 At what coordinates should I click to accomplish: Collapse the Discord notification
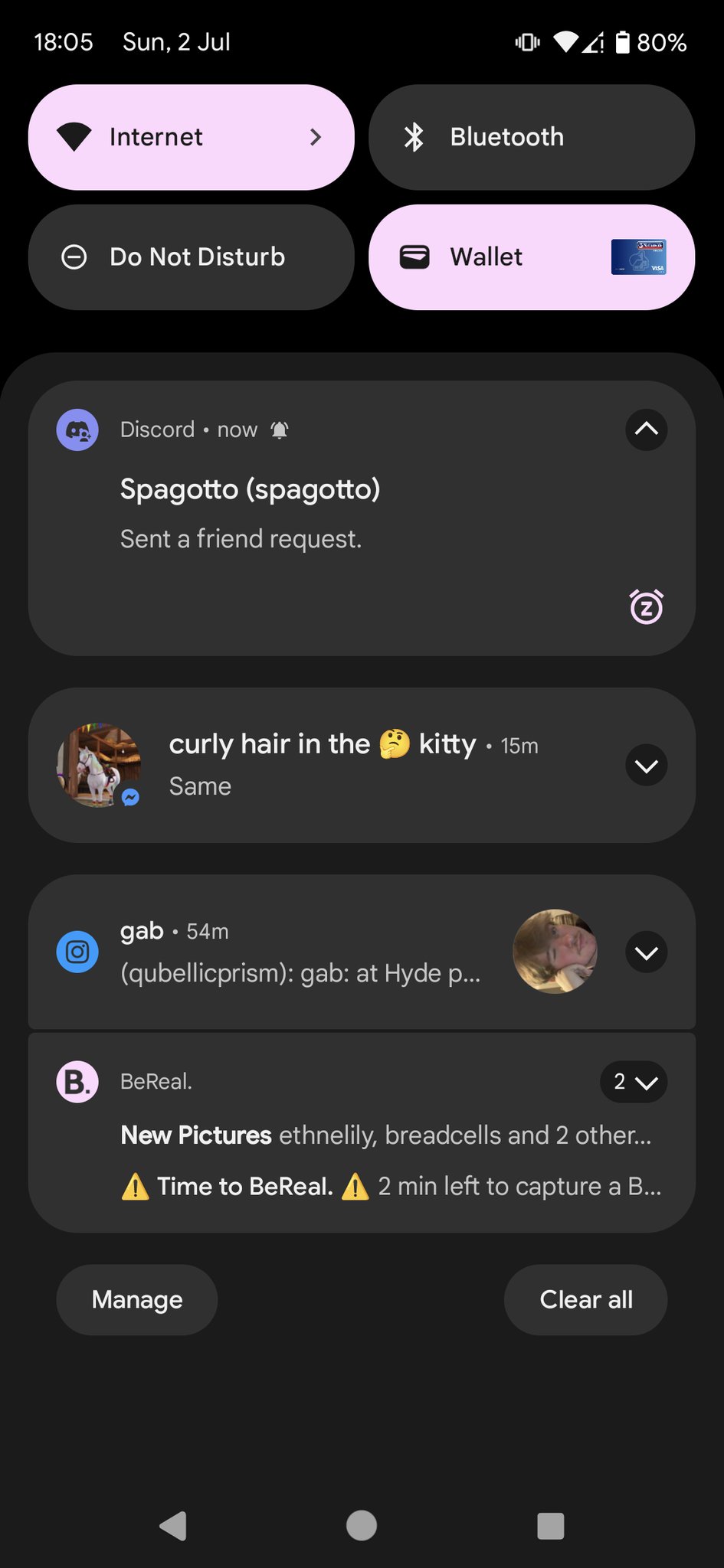[646, 430]
